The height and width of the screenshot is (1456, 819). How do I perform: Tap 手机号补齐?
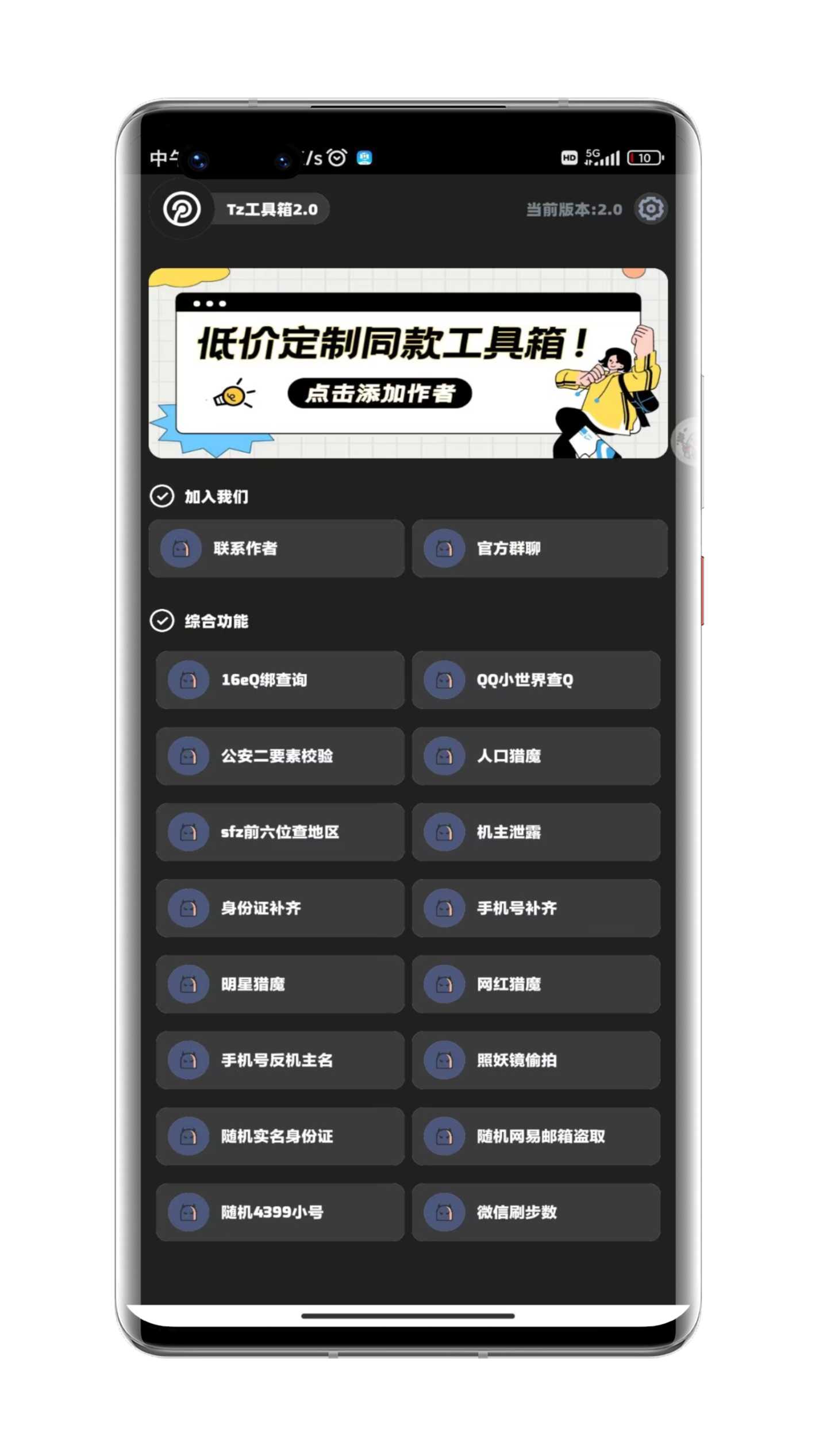point(537,909)
